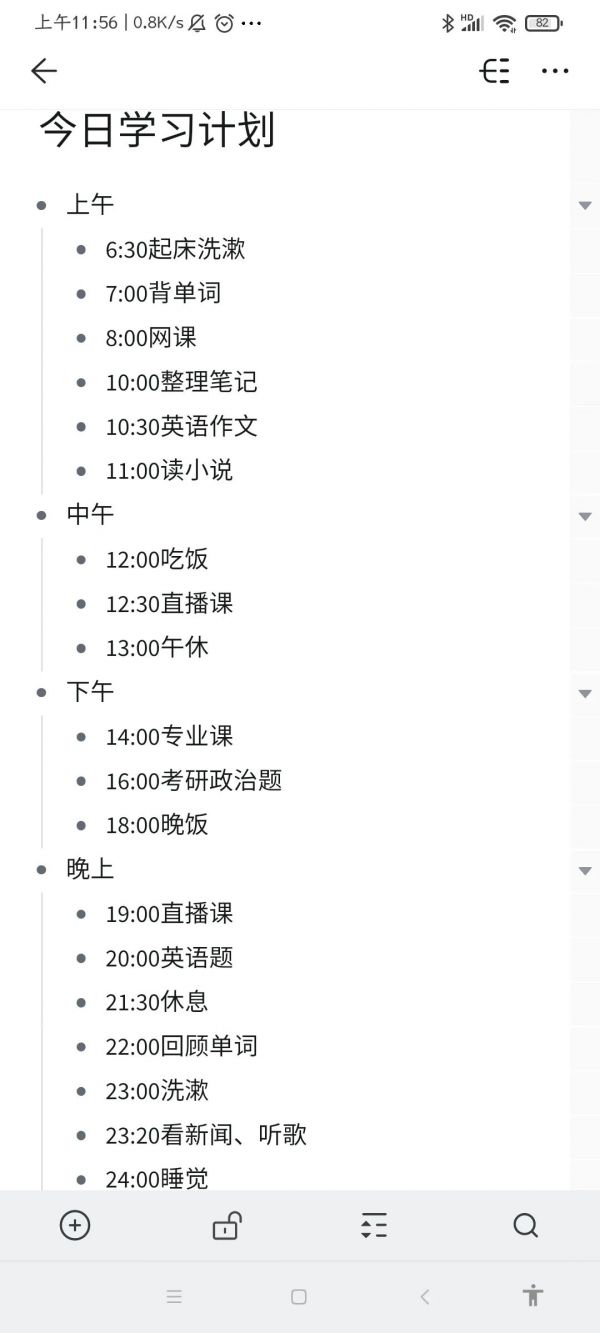Select the 7:00背单词 item
Image resolution: width=600 pixels, height=1333 pixels.
click(163, 293)
